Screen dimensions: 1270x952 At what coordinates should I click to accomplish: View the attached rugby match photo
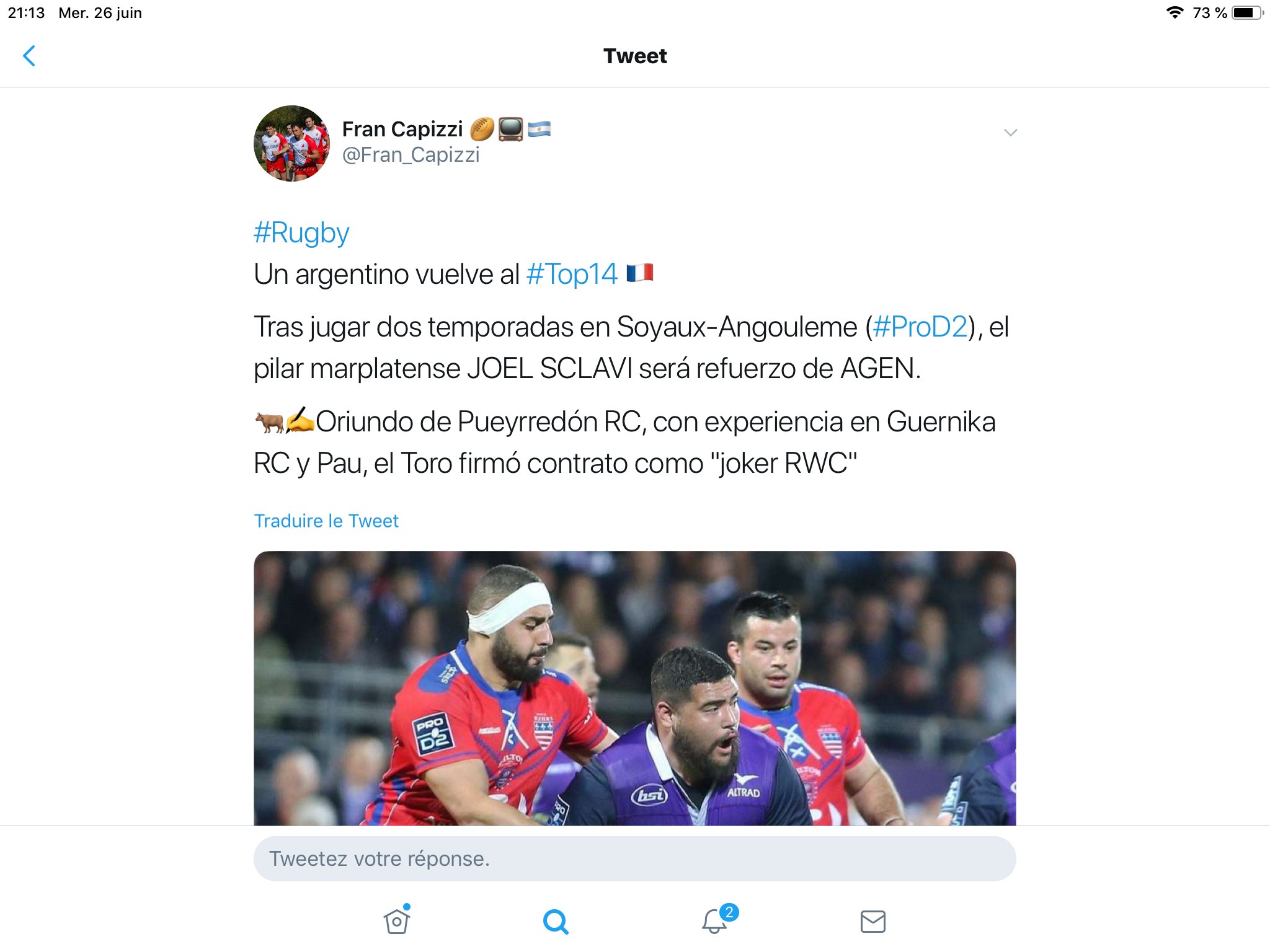(634, 688)
